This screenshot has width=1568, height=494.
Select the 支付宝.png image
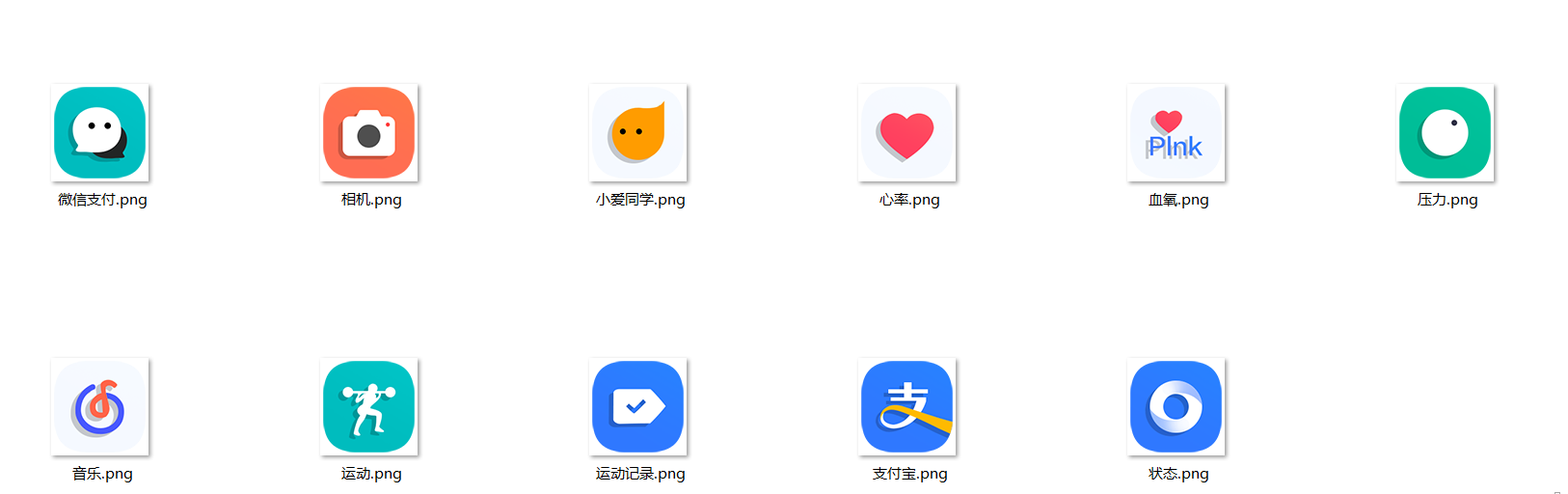click(x=907, y=407)
